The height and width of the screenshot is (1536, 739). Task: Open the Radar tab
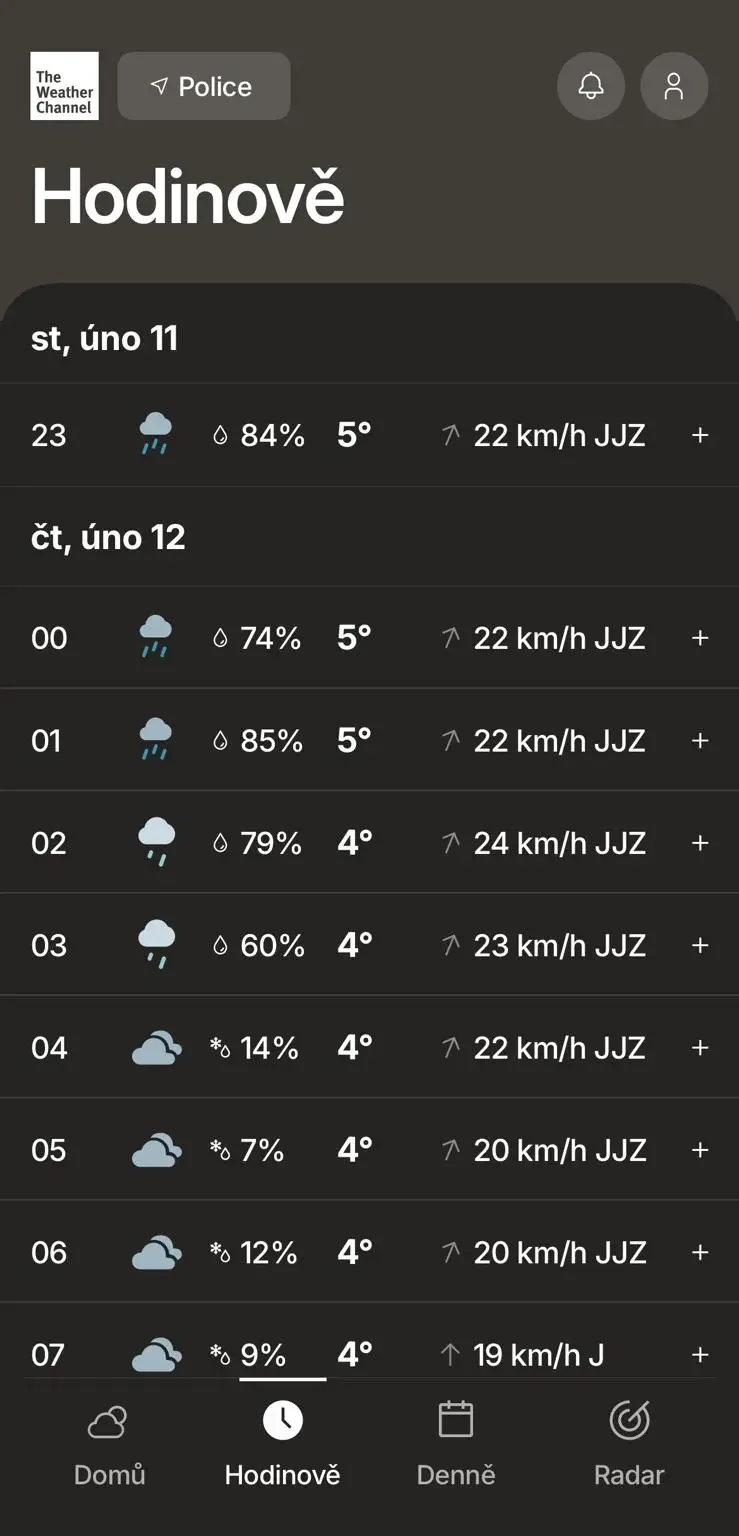point(629,1444)
